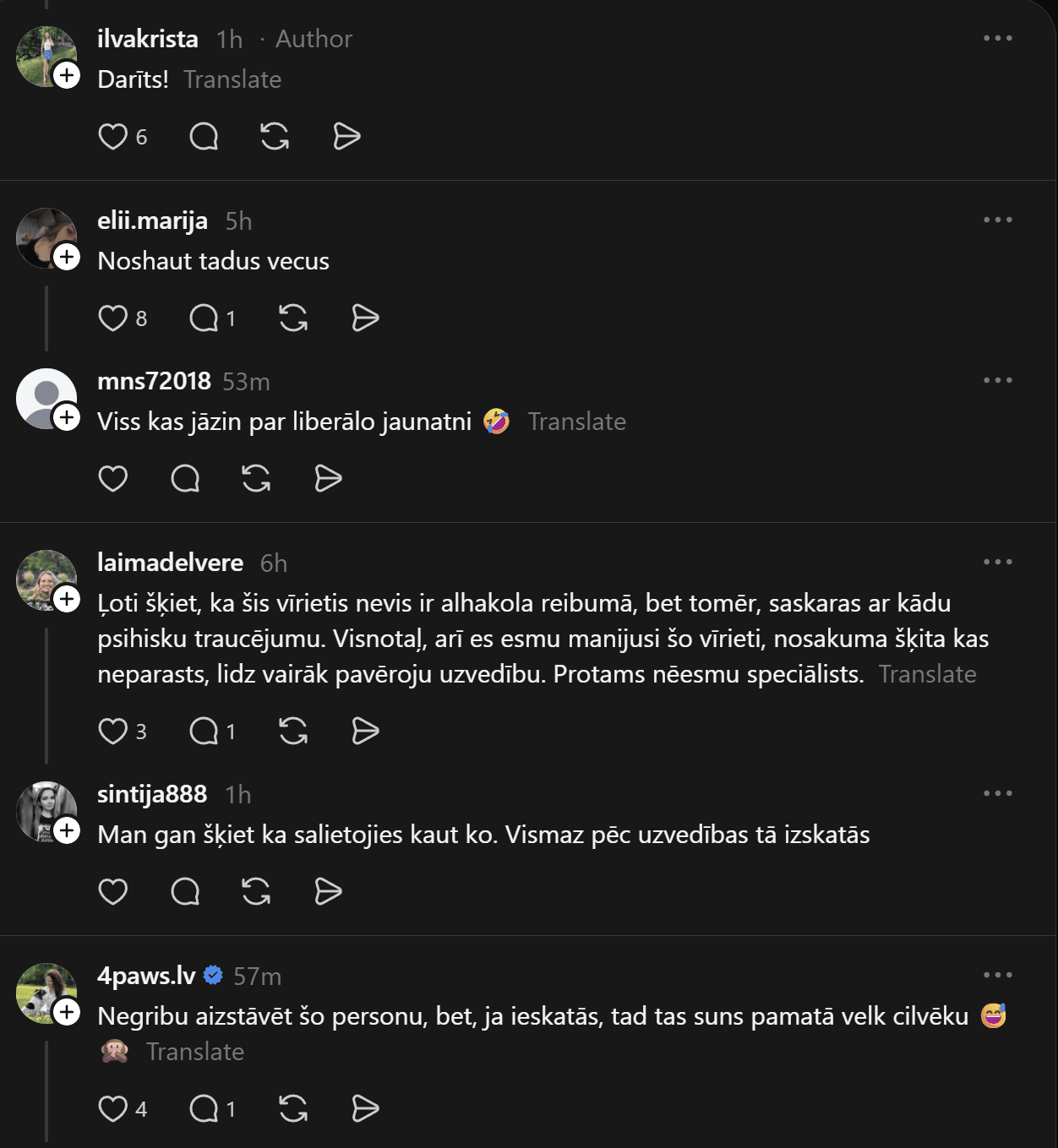Follow sintija888 using the plus badge
The image size is (1058, 1148).
67,830
